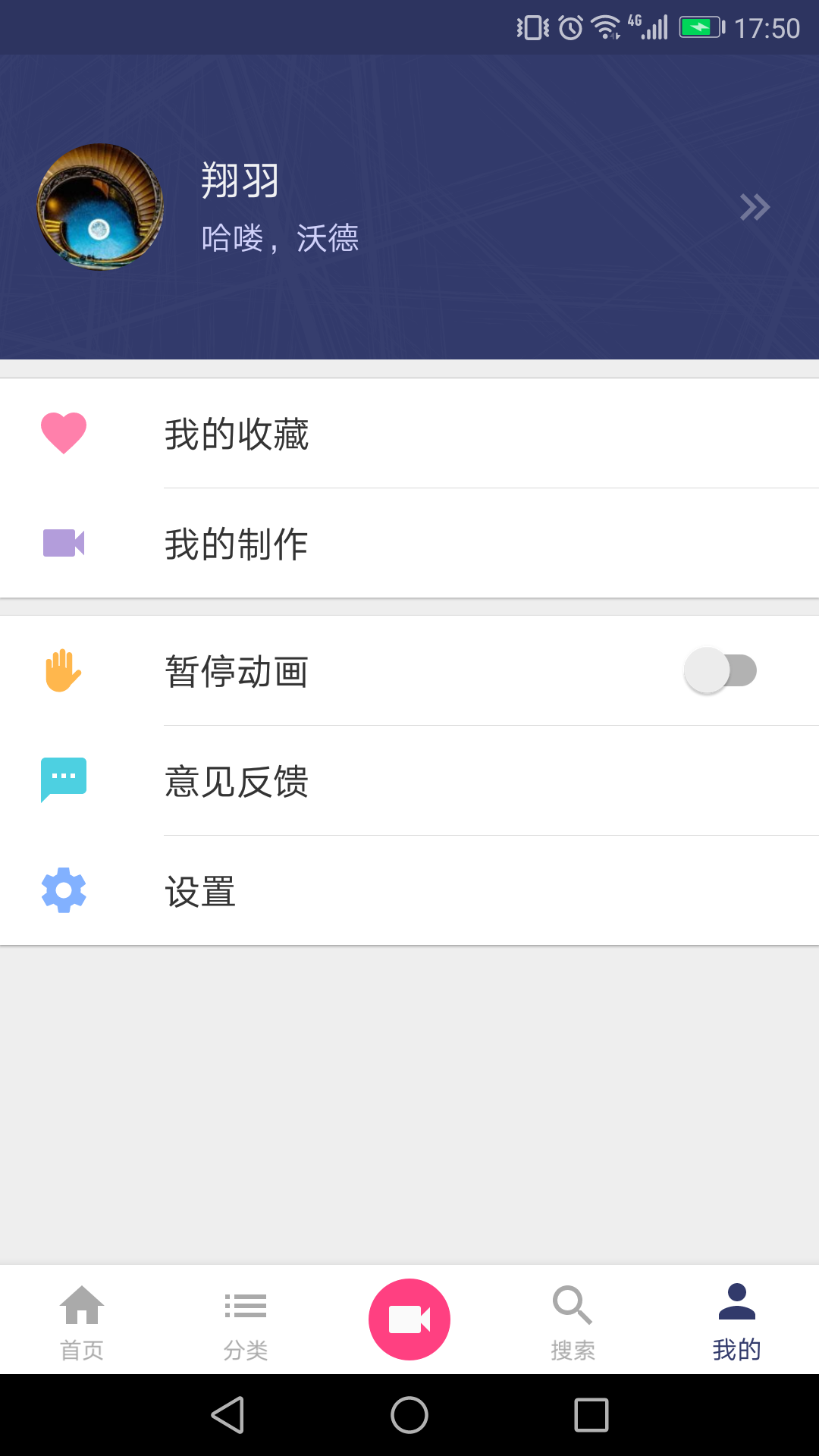Image resolution: width=819 pixels, height=1456 pixels.
Task: Toggle the 暂停动画 switch
Action: [720, 670]
